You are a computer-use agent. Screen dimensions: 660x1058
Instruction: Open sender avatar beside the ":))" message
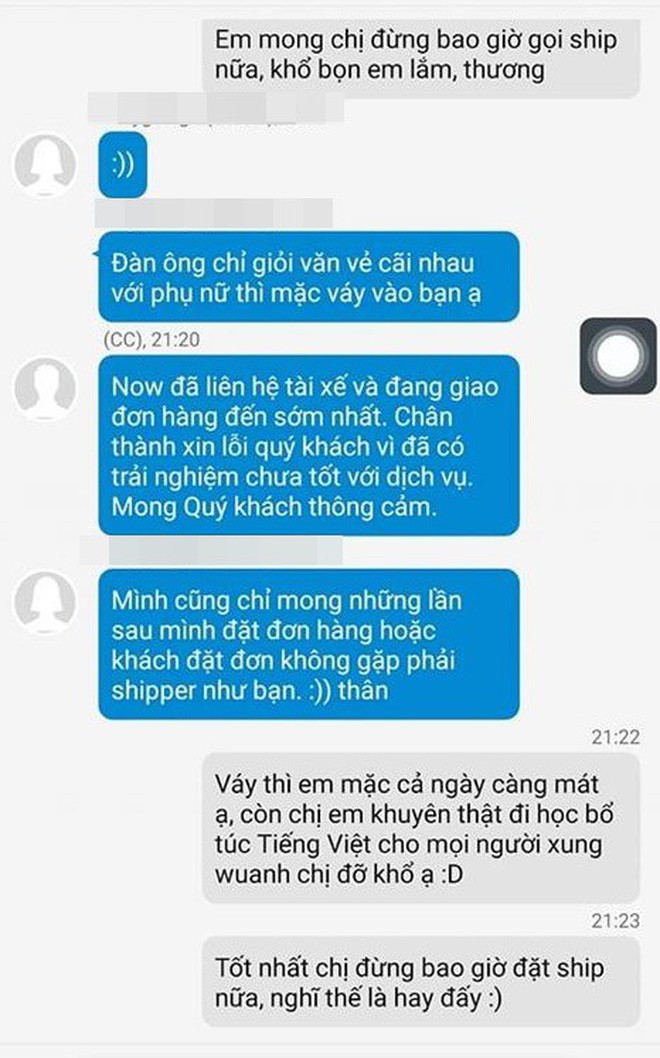tap(44, 165)
